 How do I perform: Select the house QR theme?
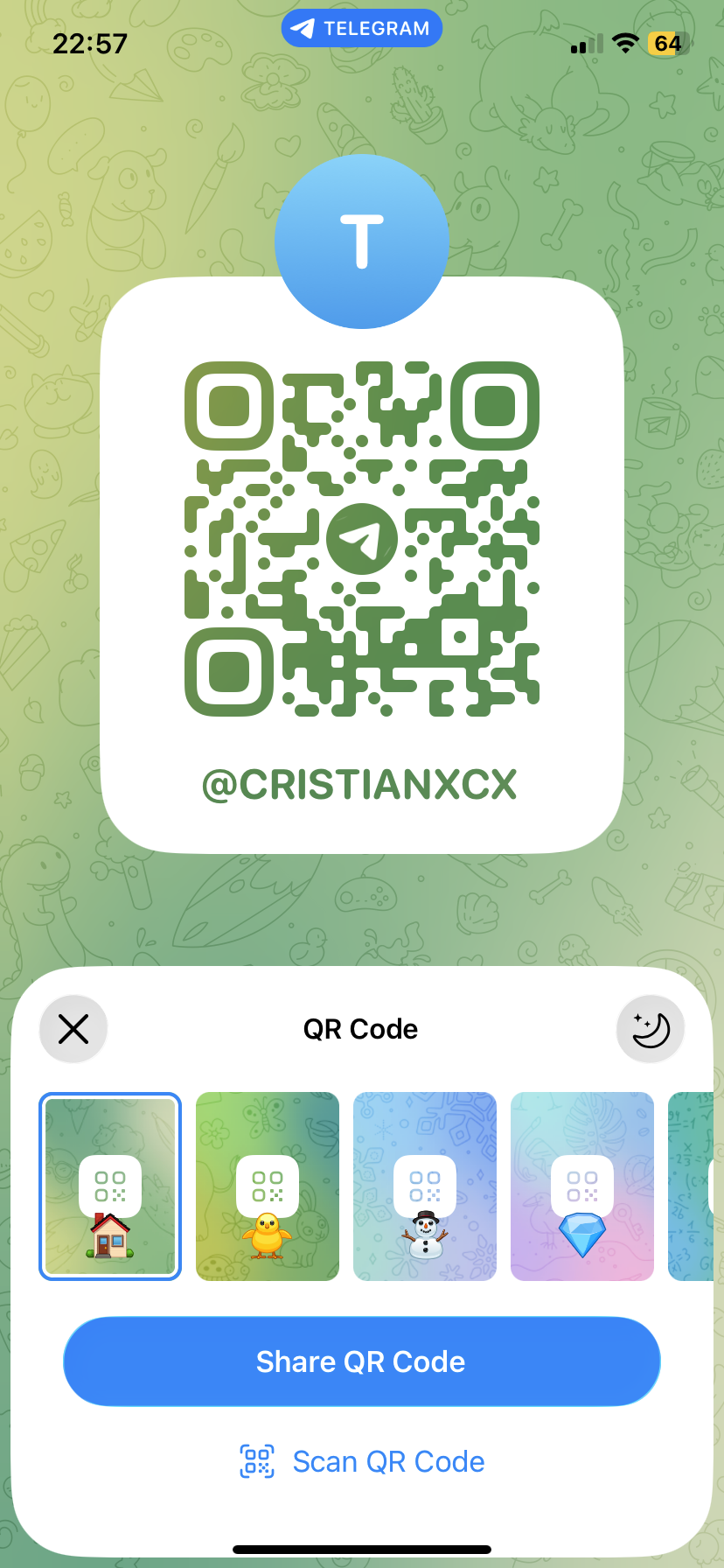pyautogui.click(x=110, y=1186)
